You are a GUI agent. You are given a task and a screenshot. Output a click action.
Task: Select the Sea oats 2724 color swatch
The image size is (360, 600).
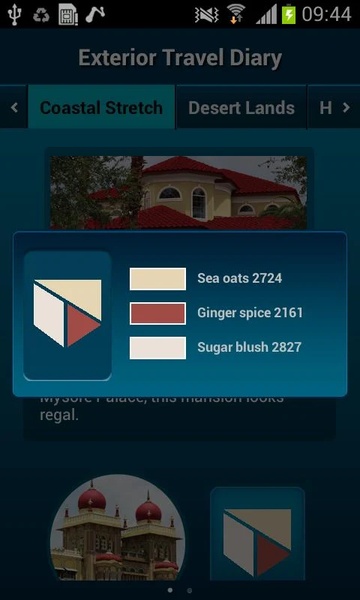(x=158, y=279)
